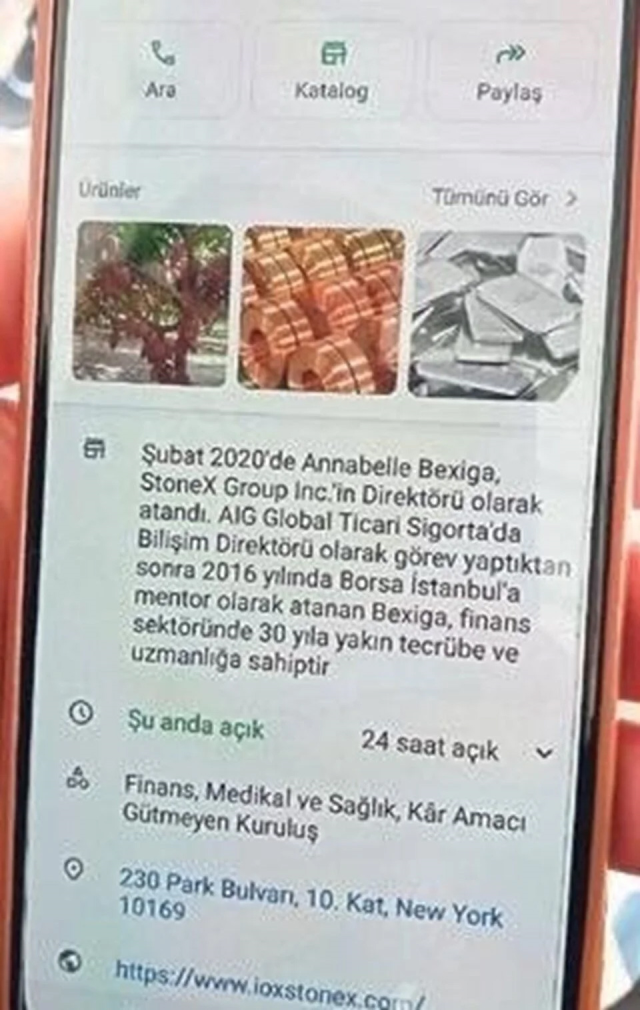Viewport: 640px width, 1010px height.
Task: Open the silver bars product thumbnail
Action: click(x=497, y=314)
